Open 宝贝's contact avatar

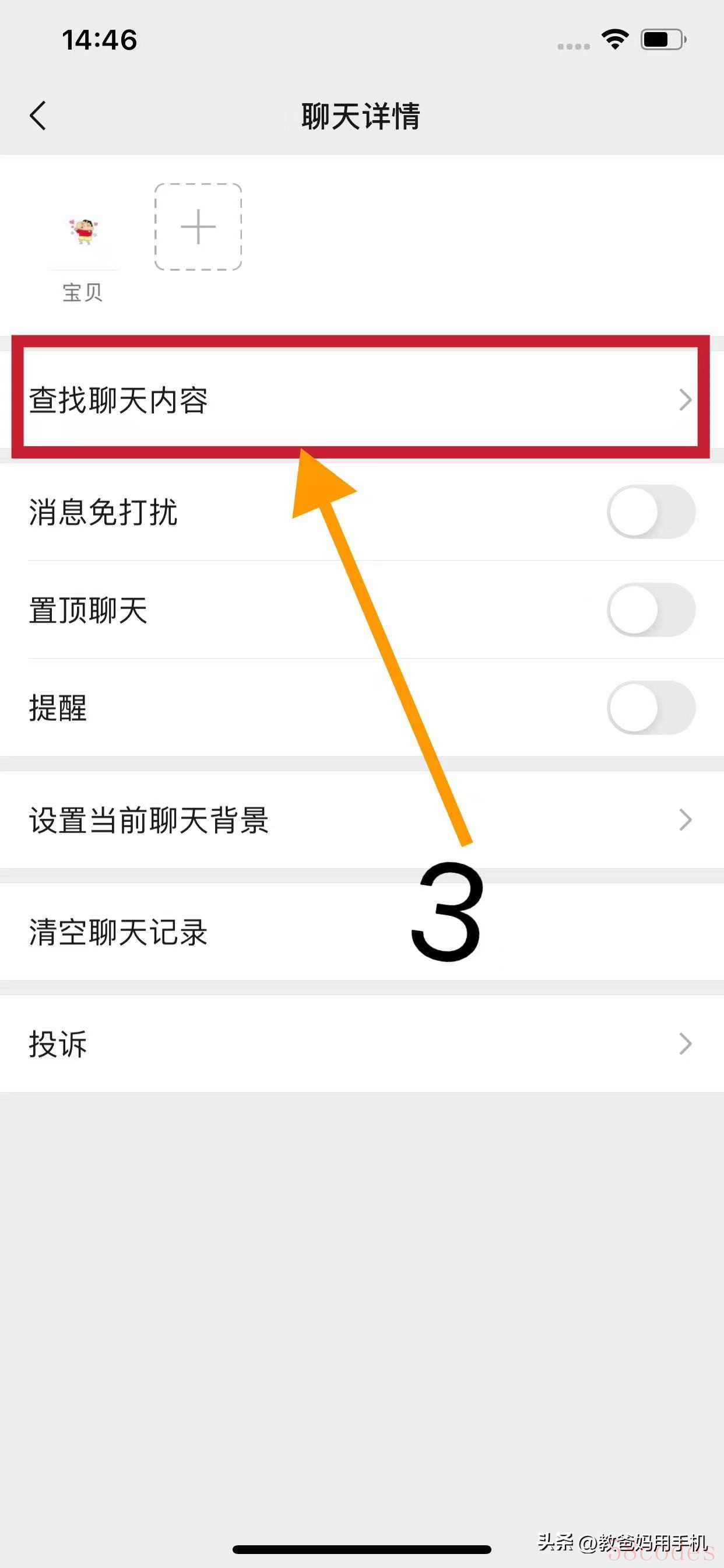pyautogui.click(x=83, y=232)
